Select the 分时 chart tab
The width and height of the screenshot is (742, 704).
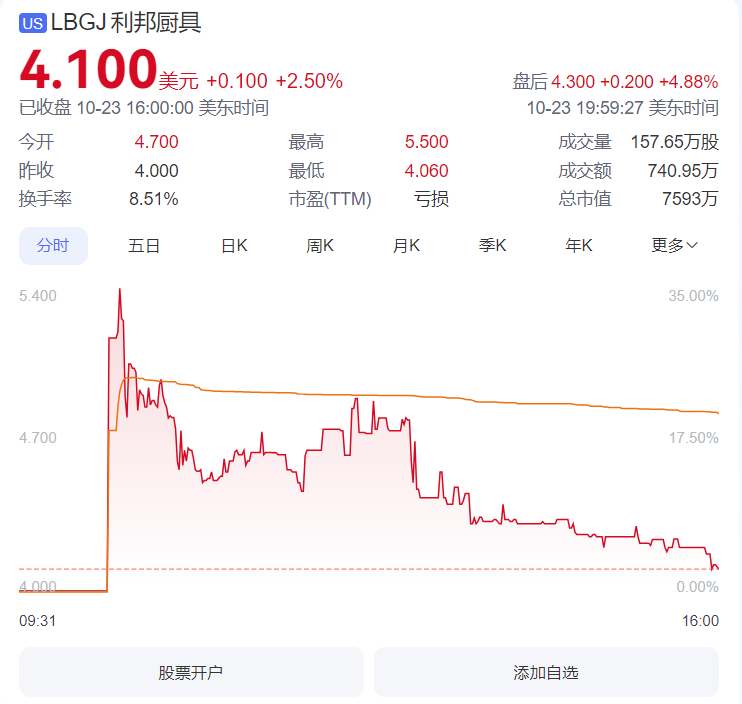click(53, 245)
